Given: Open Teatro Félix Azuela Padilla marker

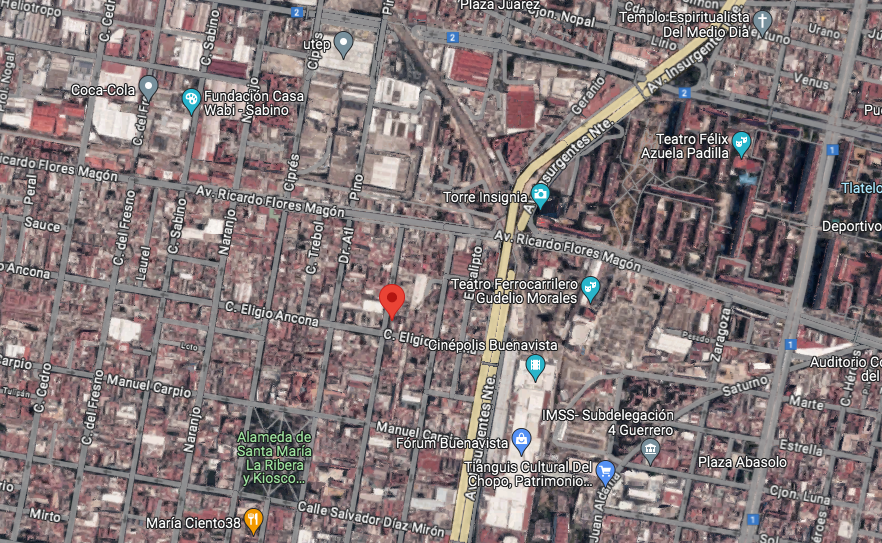Looking at the screenshot, I should pos(741,145).
